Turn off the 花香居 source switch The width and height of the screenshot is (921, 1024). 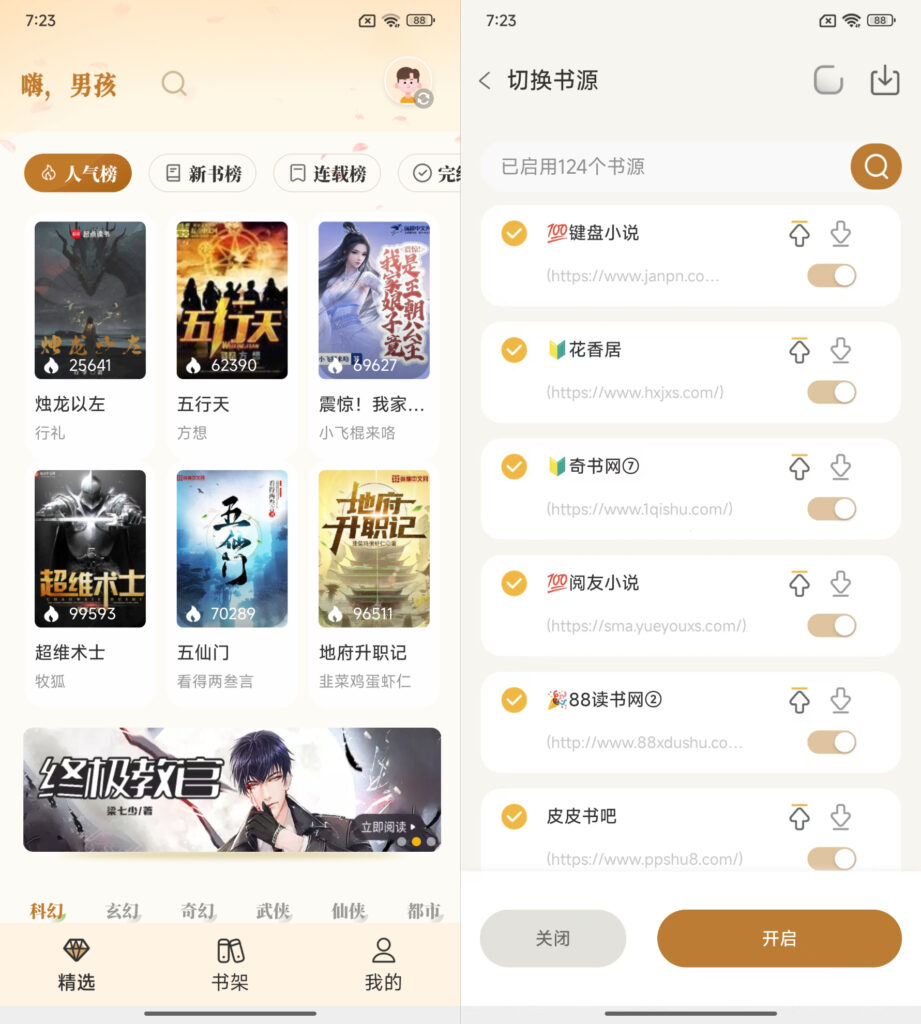coord(831,392)
